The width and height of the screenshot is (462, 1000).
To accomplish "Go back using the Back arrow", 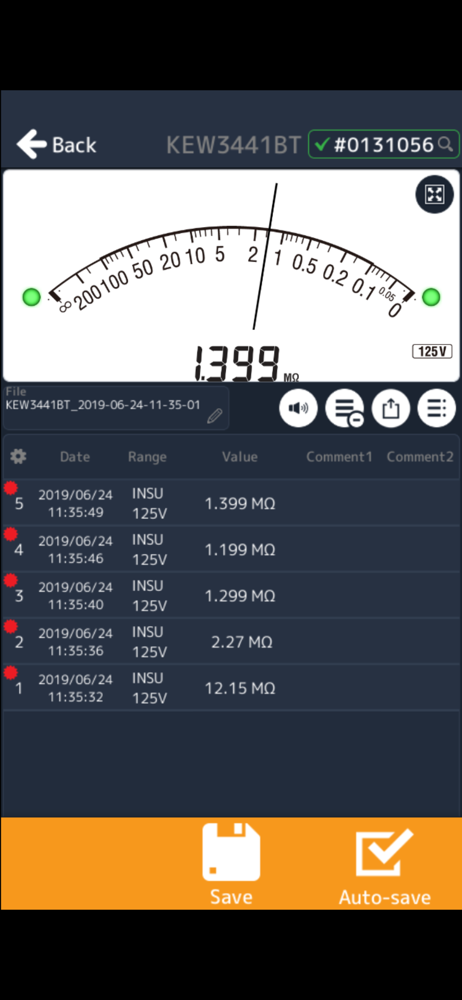I will 56,145.
